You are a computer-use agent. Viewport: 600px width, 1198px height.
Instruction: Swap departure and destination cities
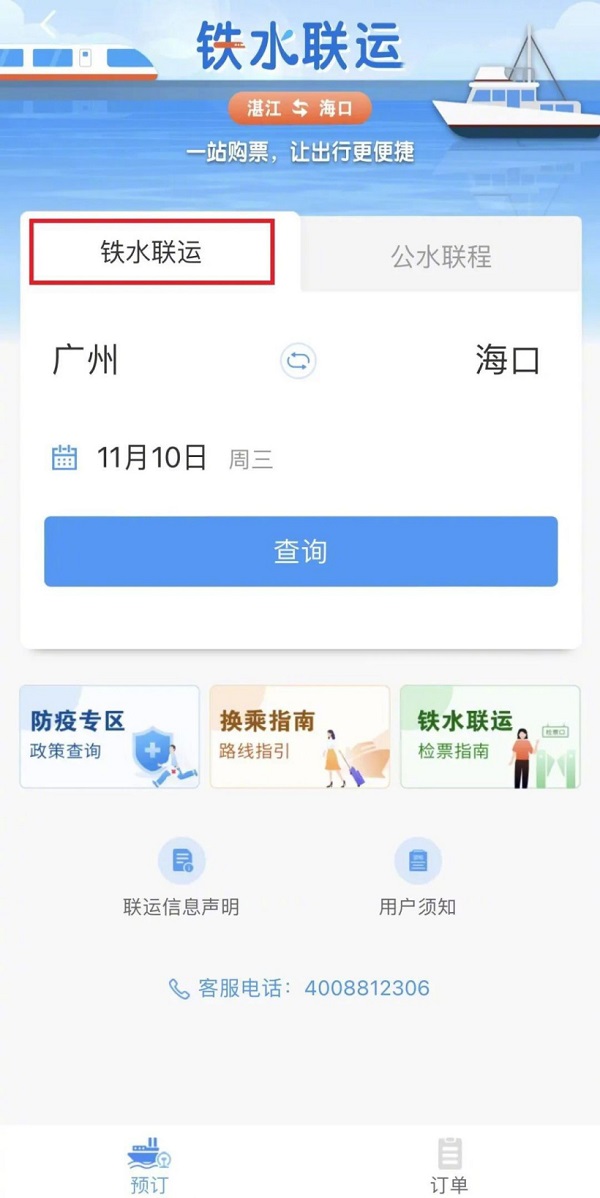(x=298, y=361)
